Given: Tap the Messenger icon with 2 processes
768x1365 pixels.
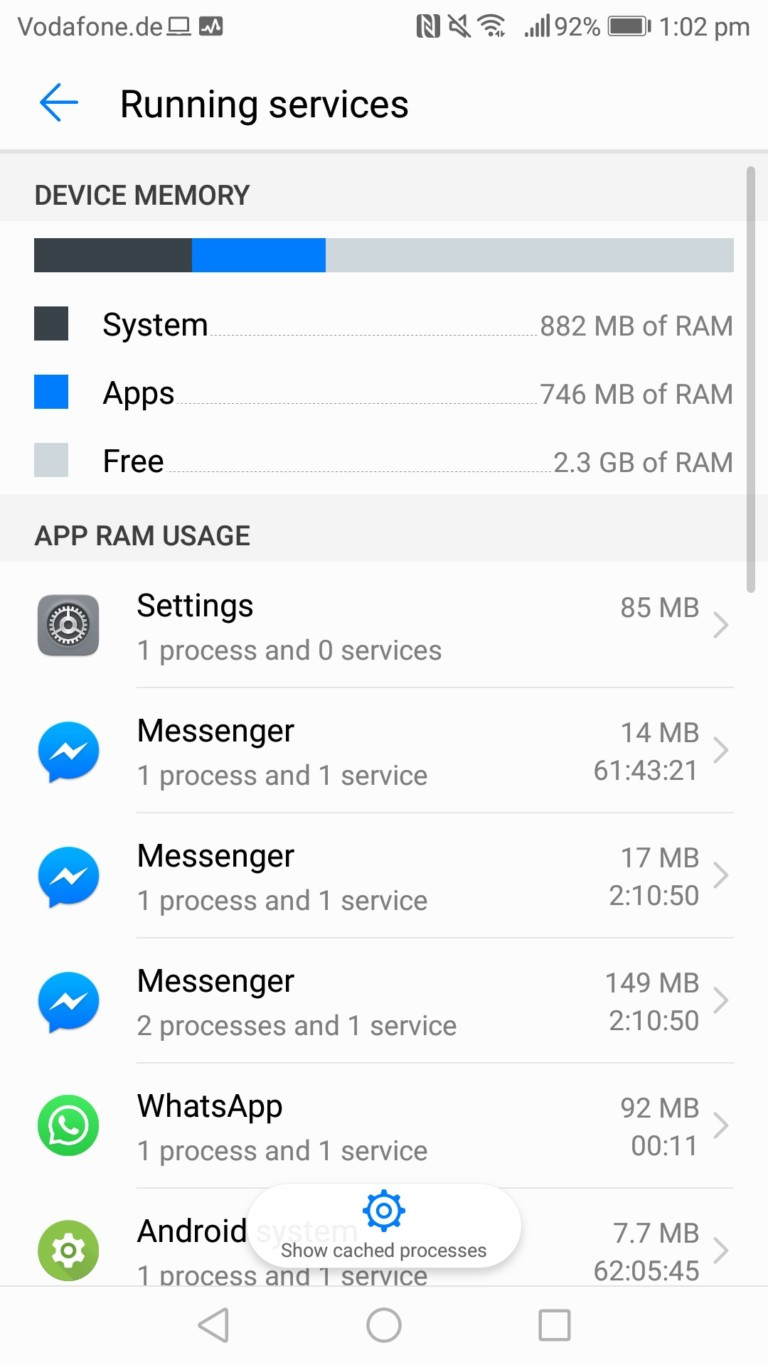Looking at the screenshot, I should pyautogui.click(x=68, y=1001).
